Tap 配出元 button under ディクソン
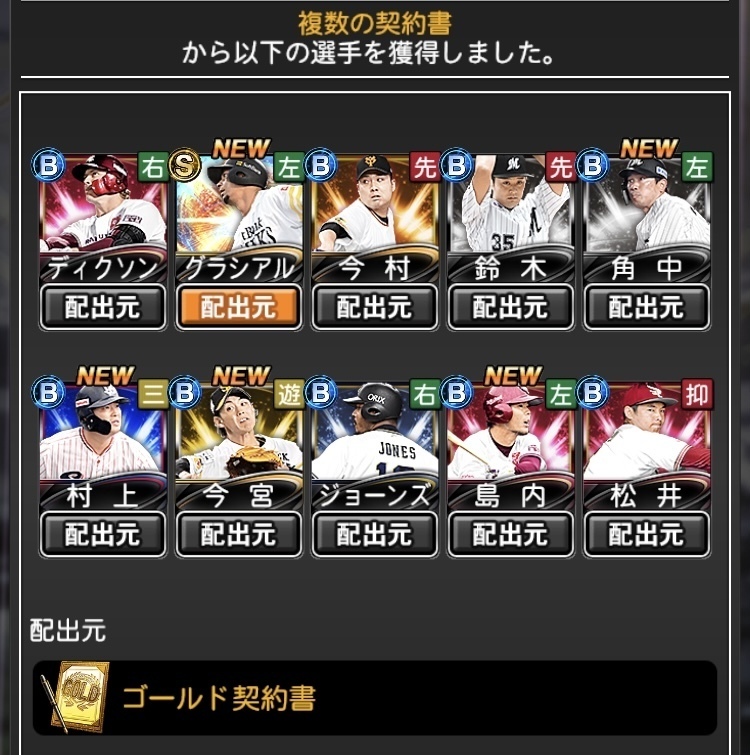This screenshot has height=755, width=750. [103, 307]
